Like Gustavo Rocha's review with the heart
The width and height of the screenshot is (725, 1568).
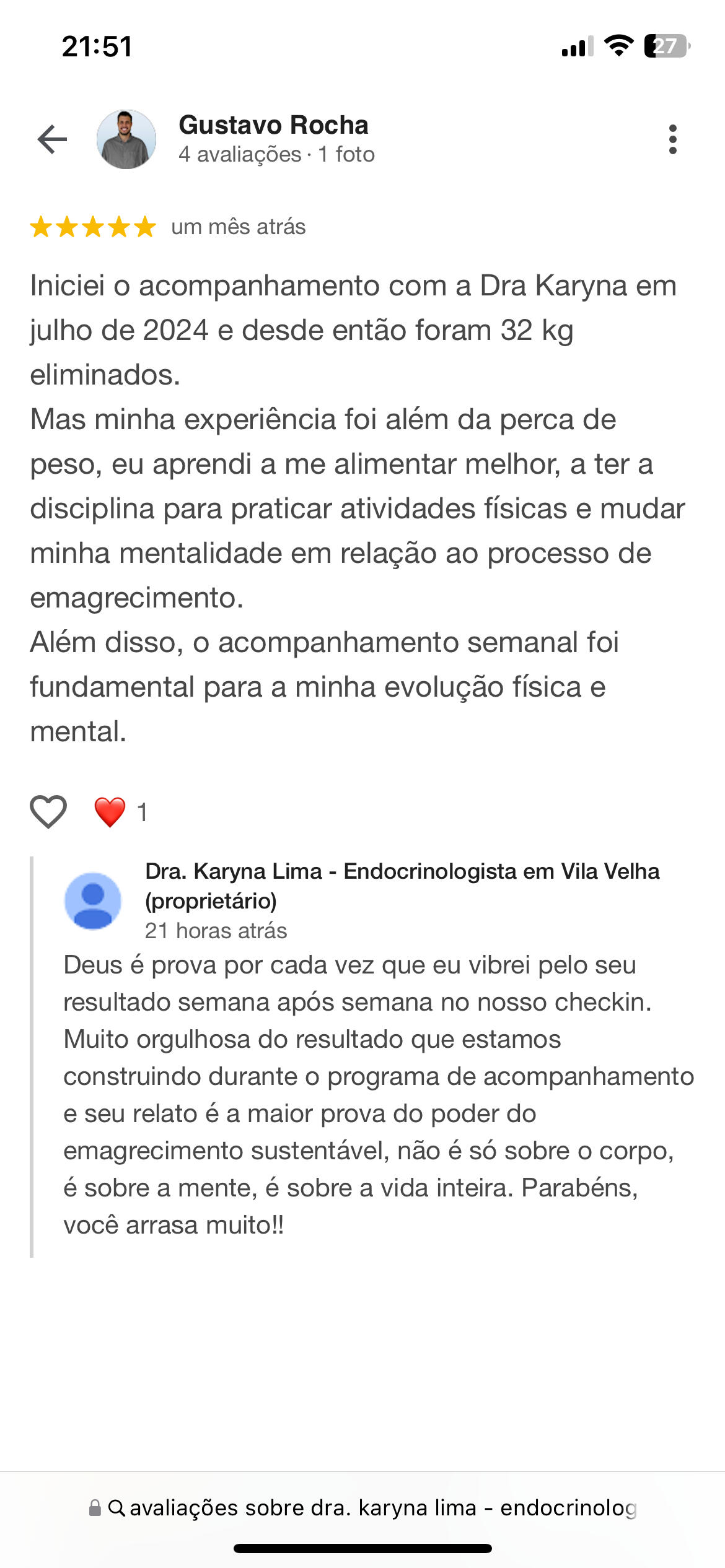48,811
